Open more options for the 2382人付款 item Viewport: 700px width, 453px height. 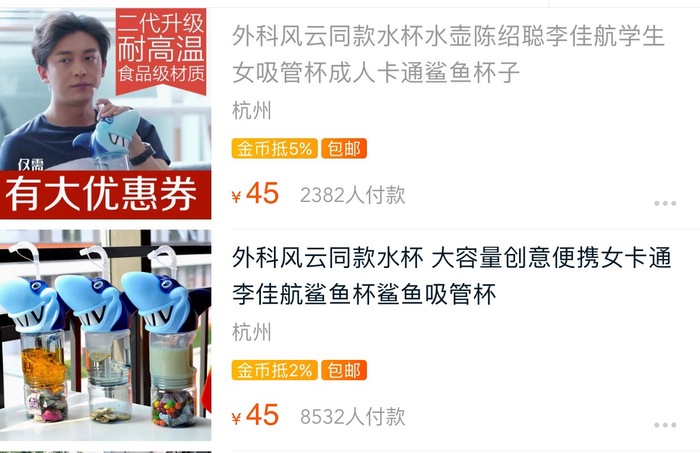665,203
